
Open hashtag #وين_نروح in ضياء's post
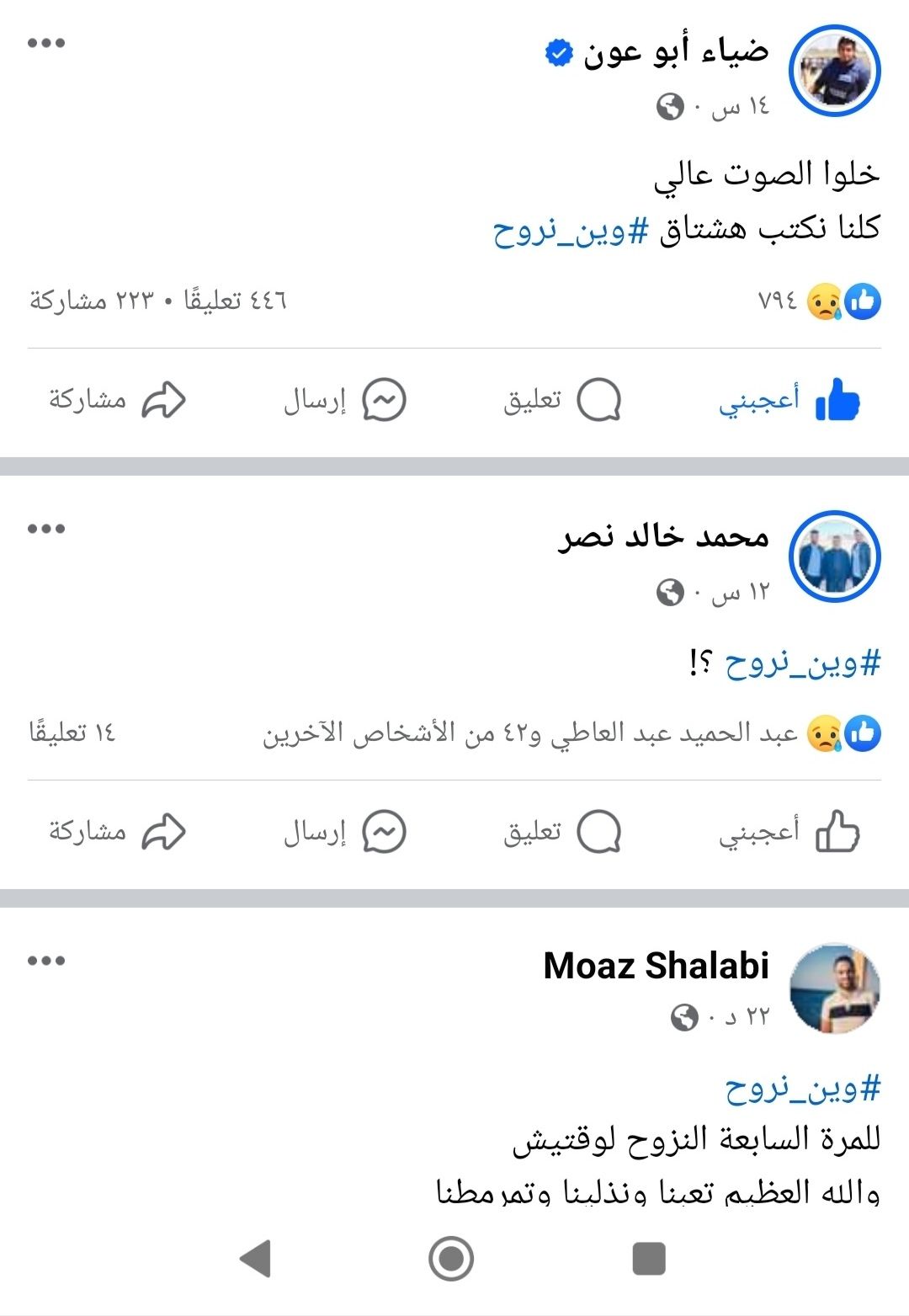pos(571,229)
